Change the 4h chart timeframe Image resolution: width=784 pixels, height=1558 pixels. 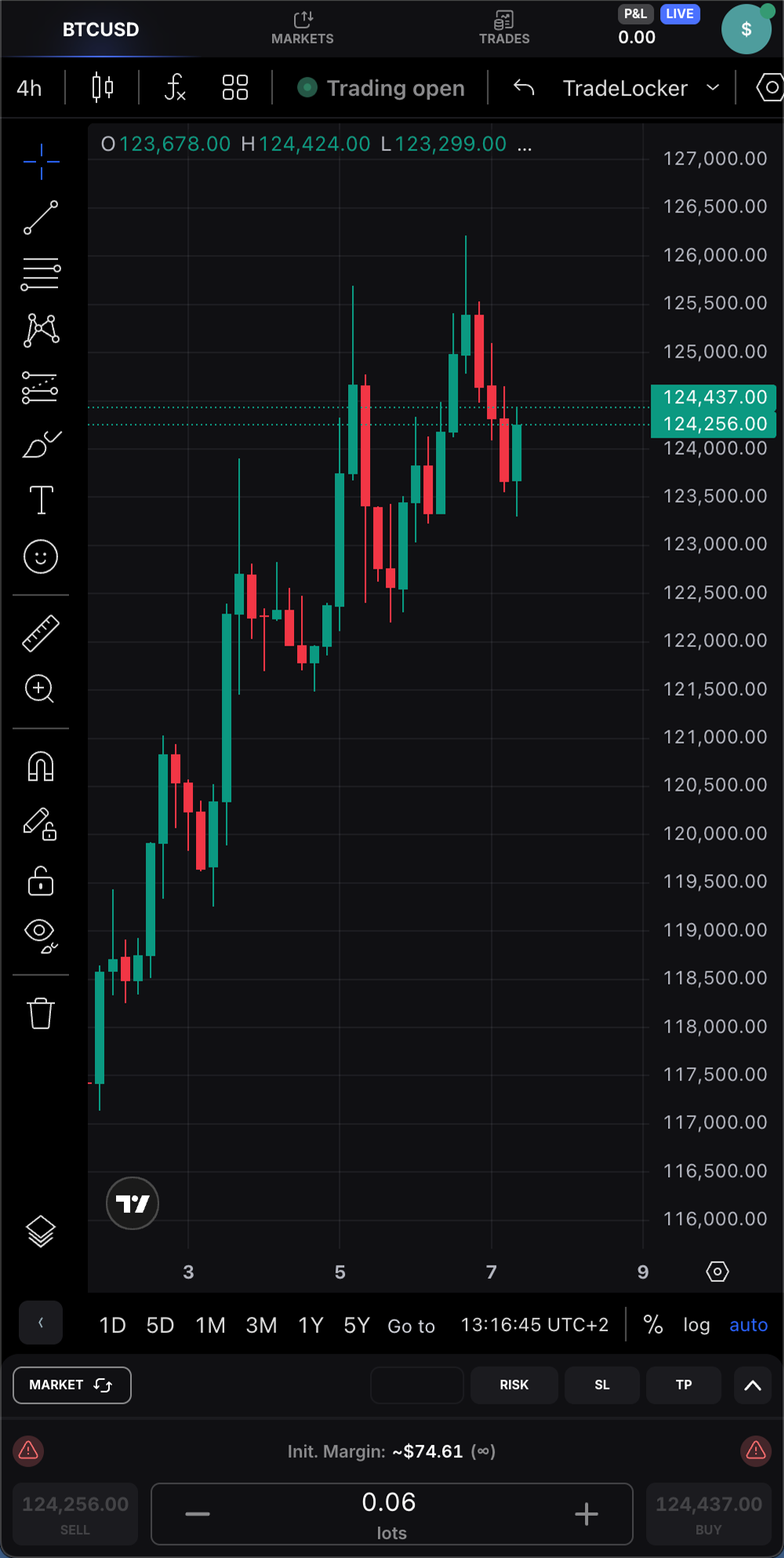pyautogui.click(x=29, y=88)
